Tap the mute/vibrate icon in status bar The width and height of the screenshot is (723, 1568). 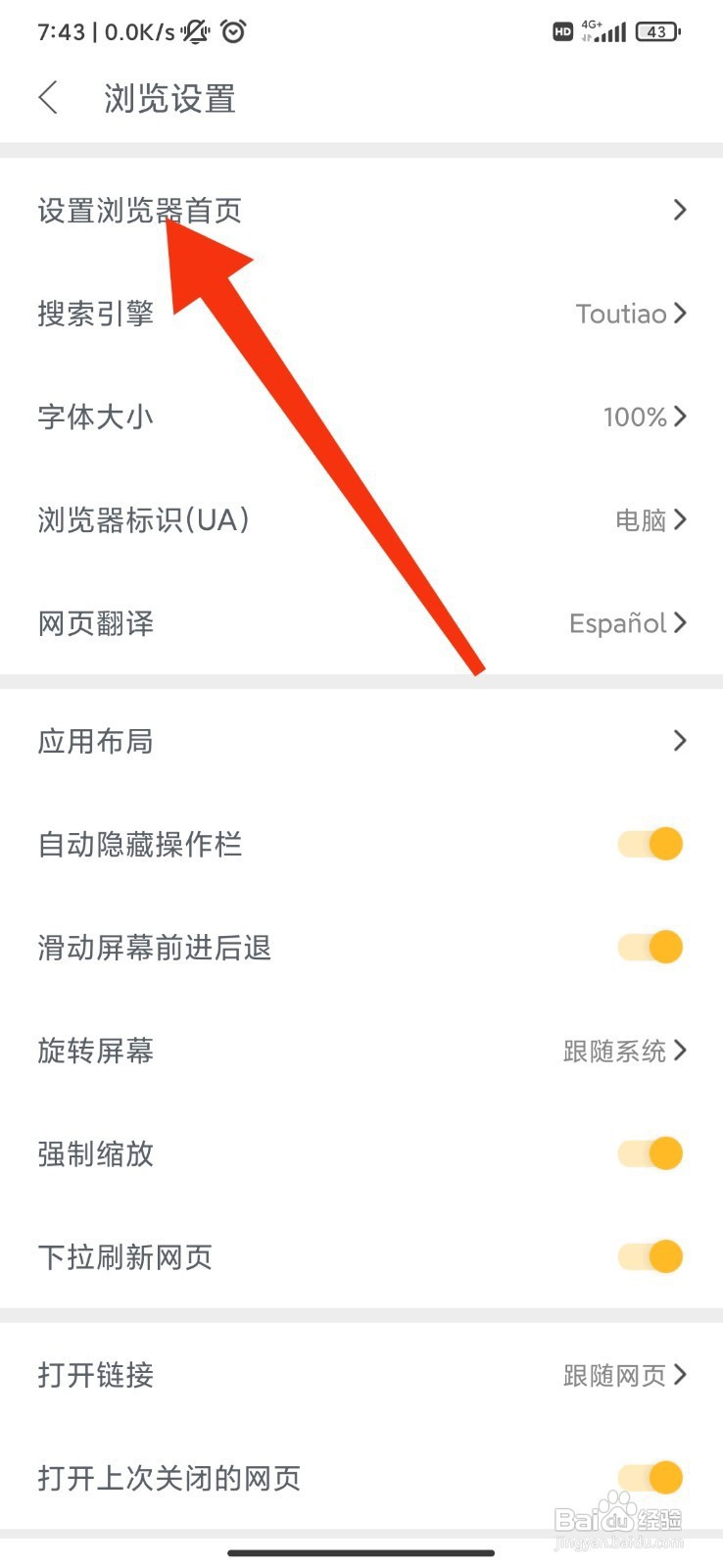pyautogui.click(x=194, y=31)
